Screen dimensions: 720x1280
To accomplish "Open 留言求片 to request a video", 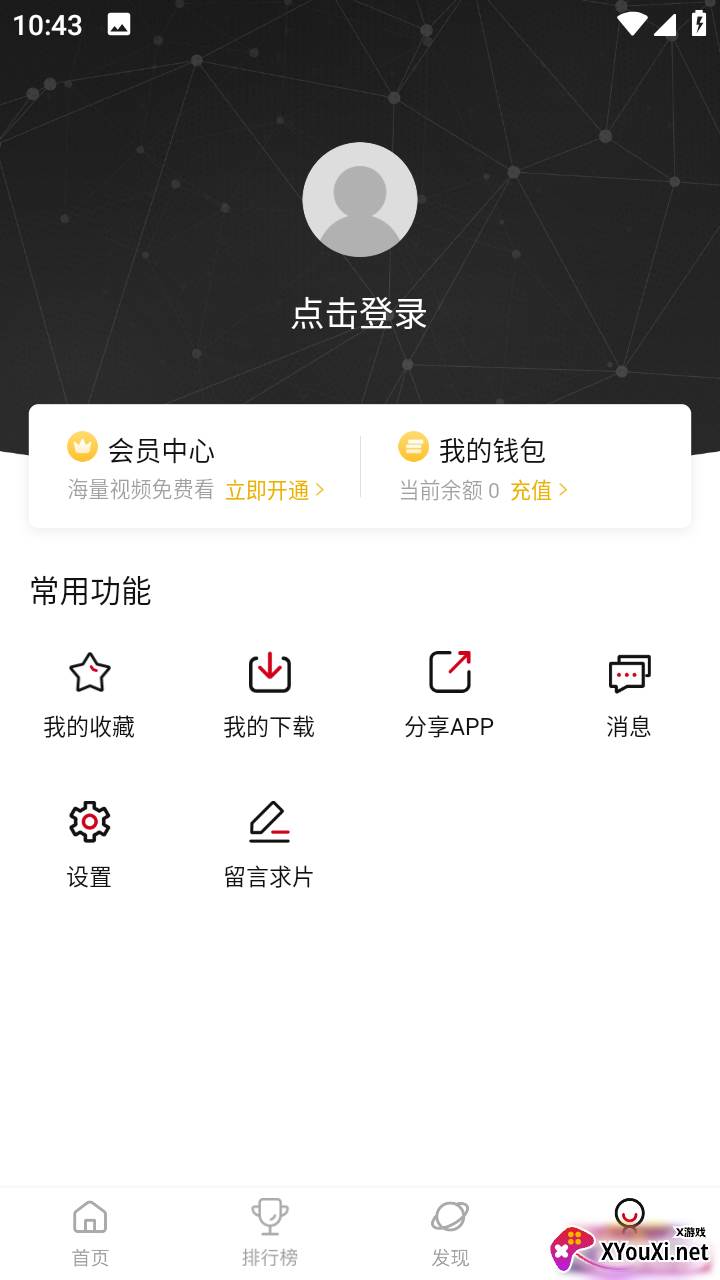I will pos(269,846).
